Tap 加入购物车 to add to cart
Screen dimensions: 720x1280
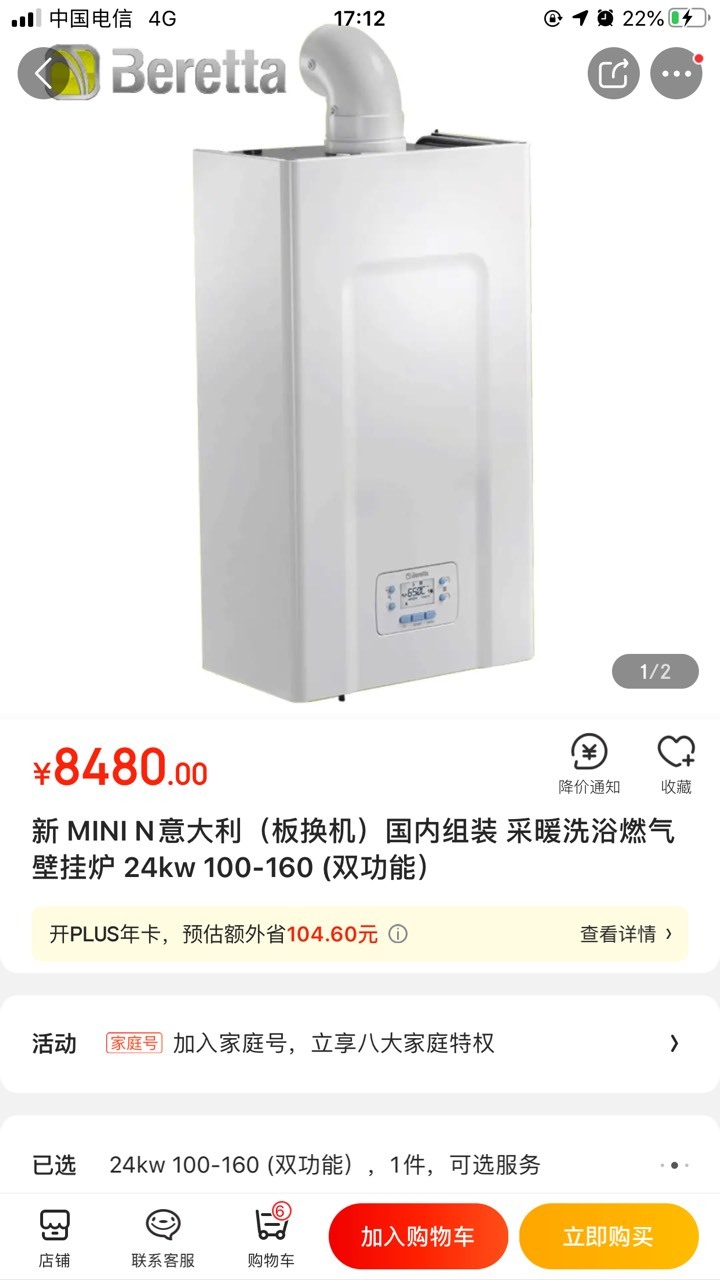(x=418, y=1237)
